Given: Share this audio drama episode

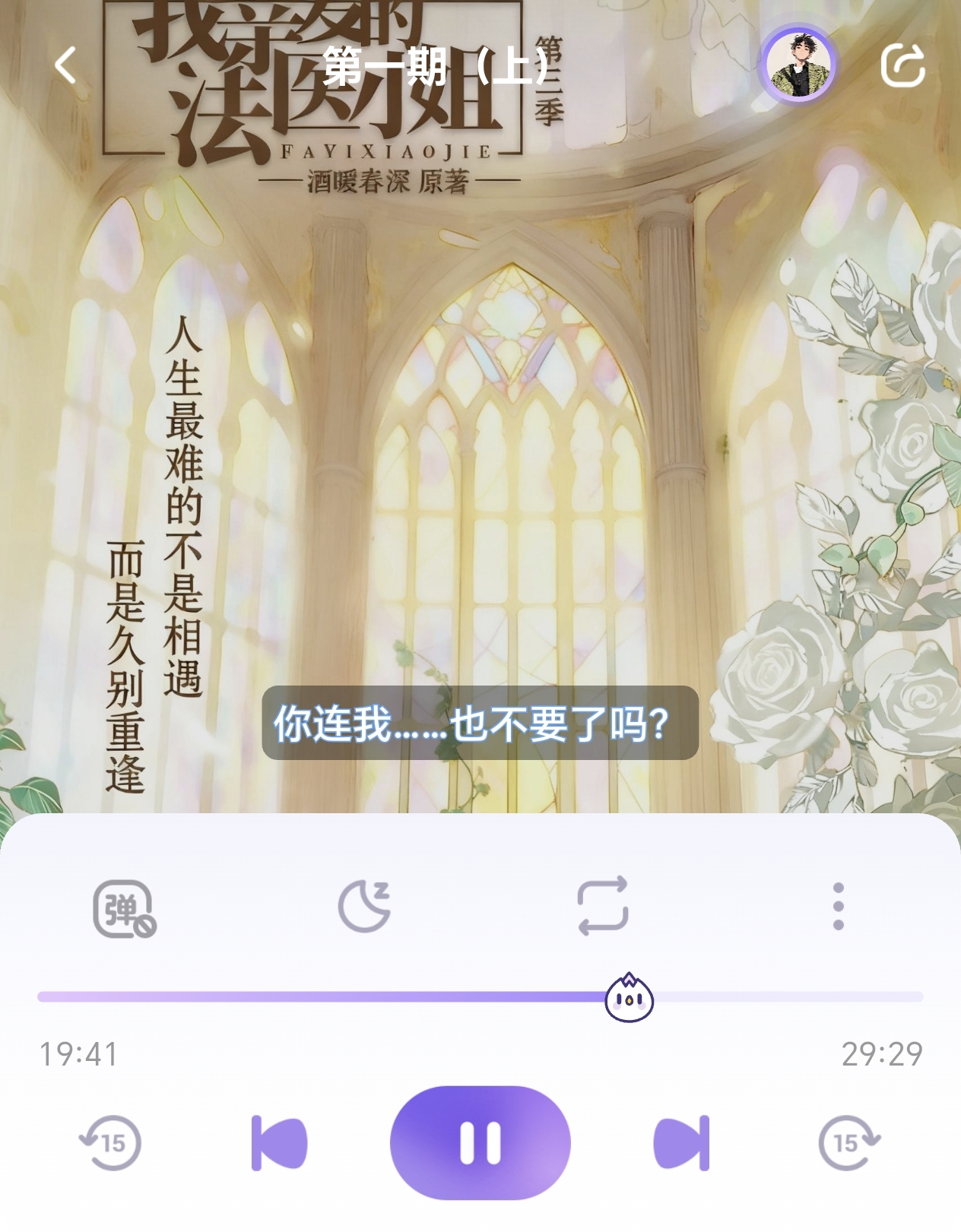Looking at the screenshot, I should [902, 65].
